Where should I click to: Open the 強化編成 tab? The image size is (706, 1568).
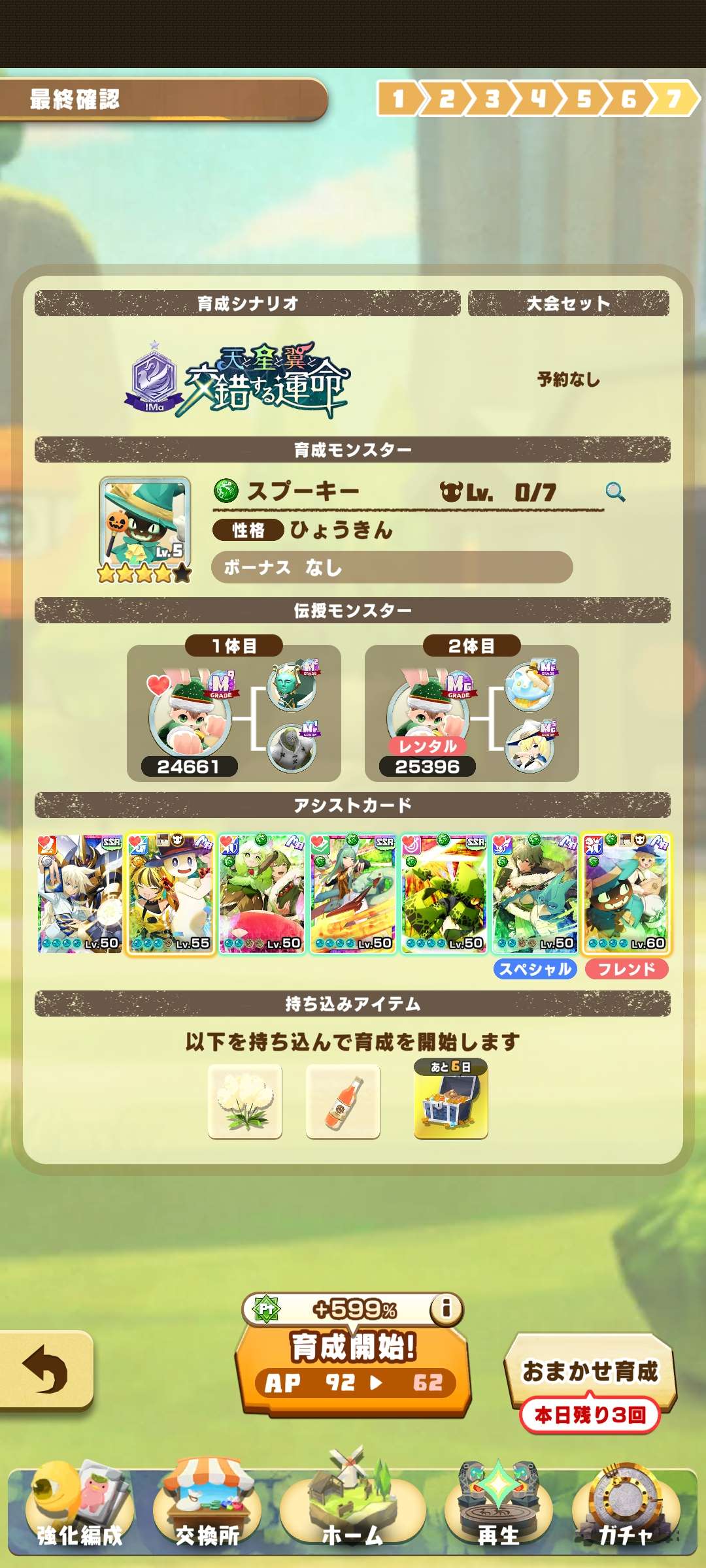click(x=79, y=1514)
